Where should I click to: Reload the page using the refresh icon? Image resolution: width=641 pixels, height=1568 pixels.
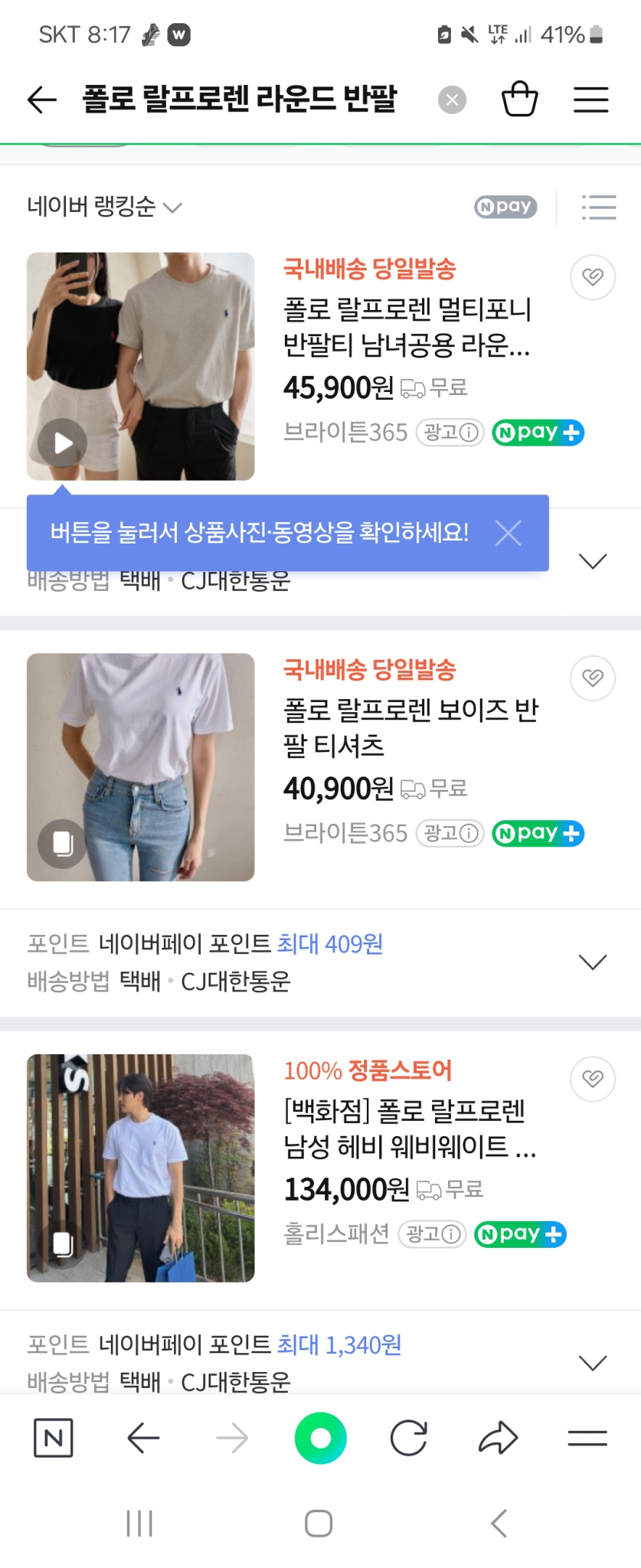409,1438
